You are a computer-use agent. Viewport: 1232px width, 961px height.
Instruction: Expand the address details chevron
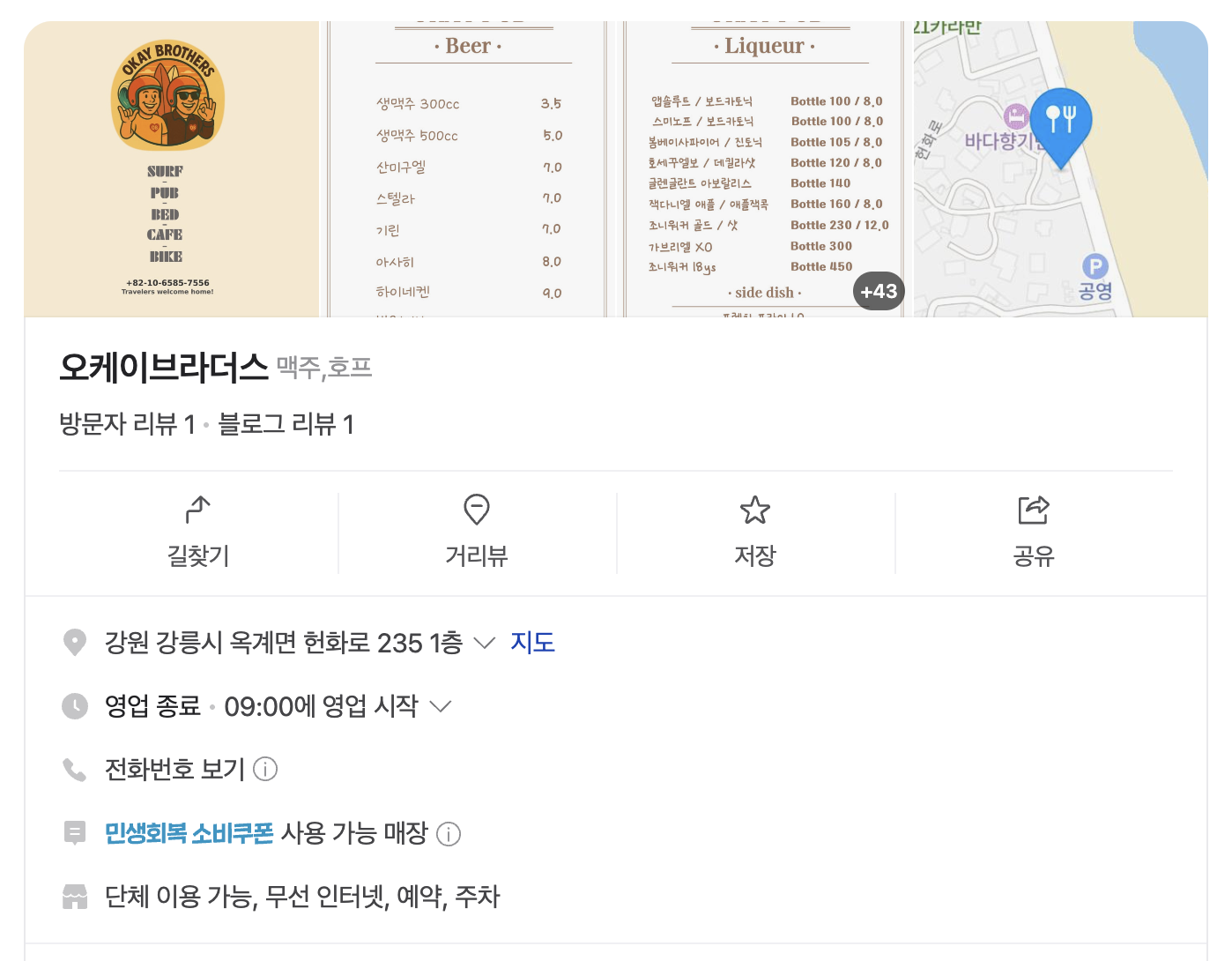(484, 643)
